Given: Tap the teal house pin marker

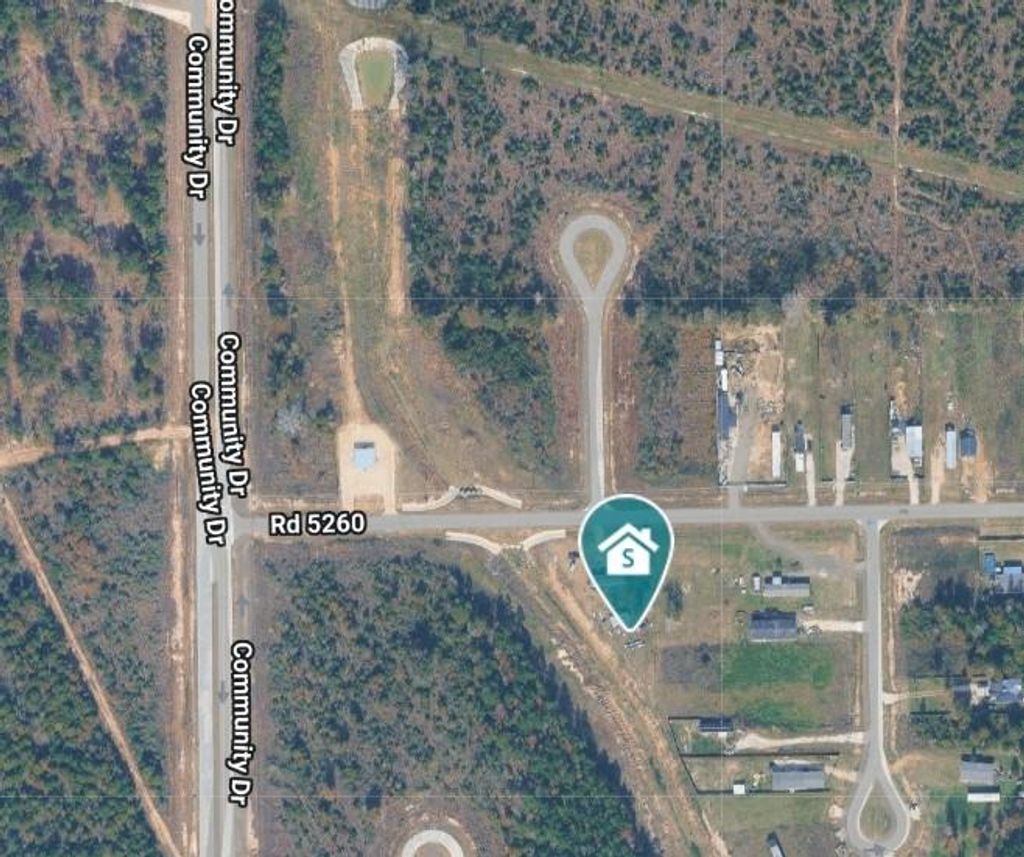Looking at the screenshot, I should coord(626,560).
